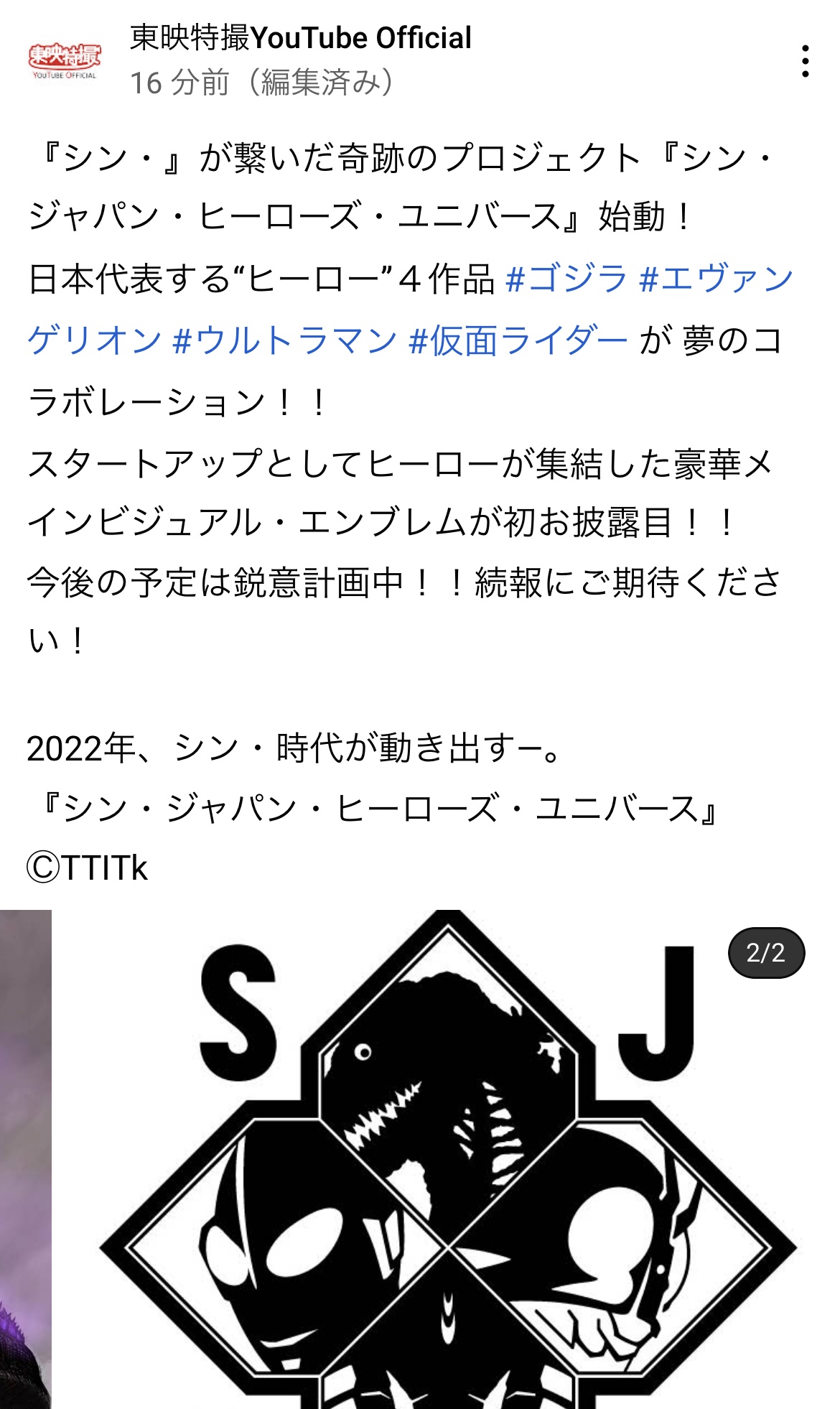Open the 東映特撮YouTube Official channel name
The height and width of the screenshot is (1409, 840).
(x=300, y=38)
